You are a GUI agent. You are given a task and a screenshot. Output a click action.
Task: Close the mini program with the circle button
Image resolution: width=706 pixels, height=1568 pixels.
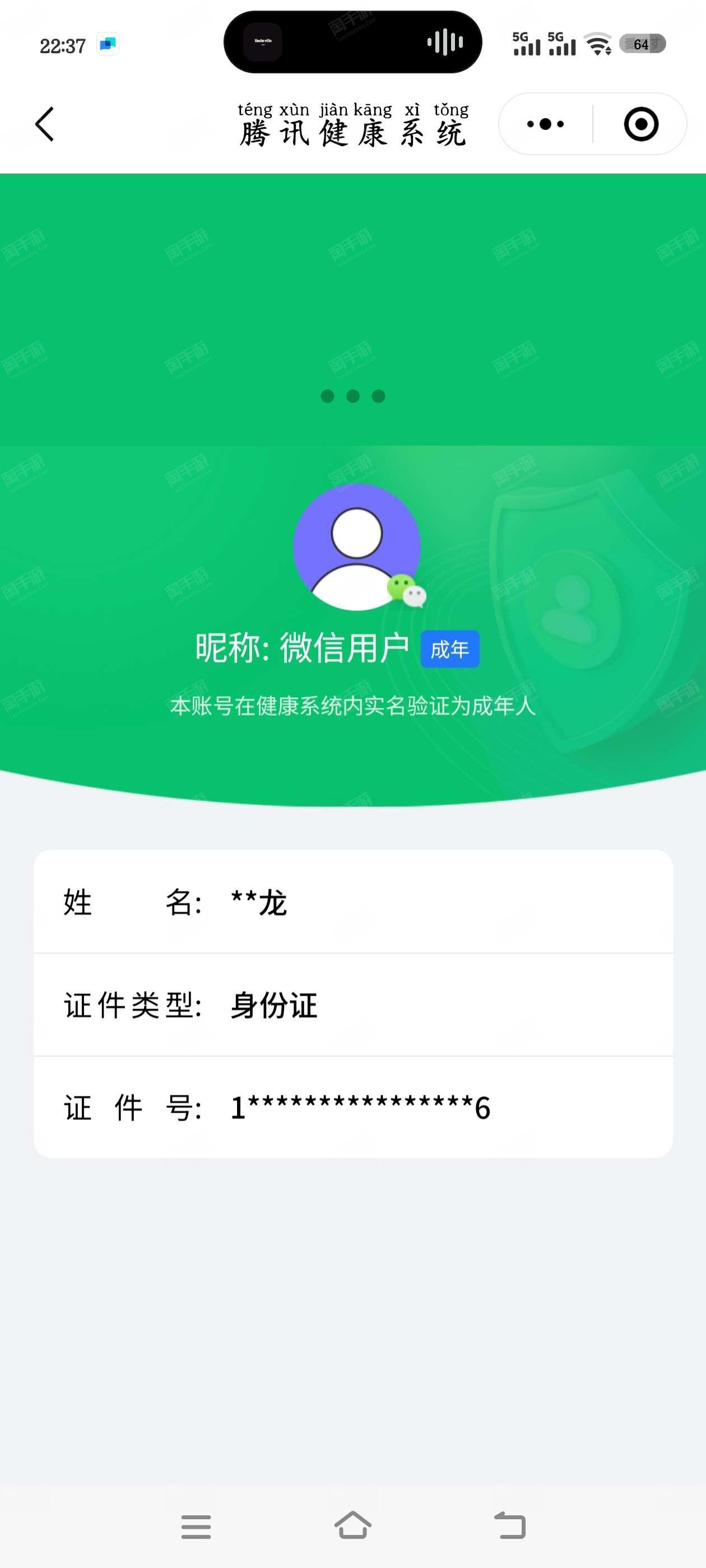(641, 124)
